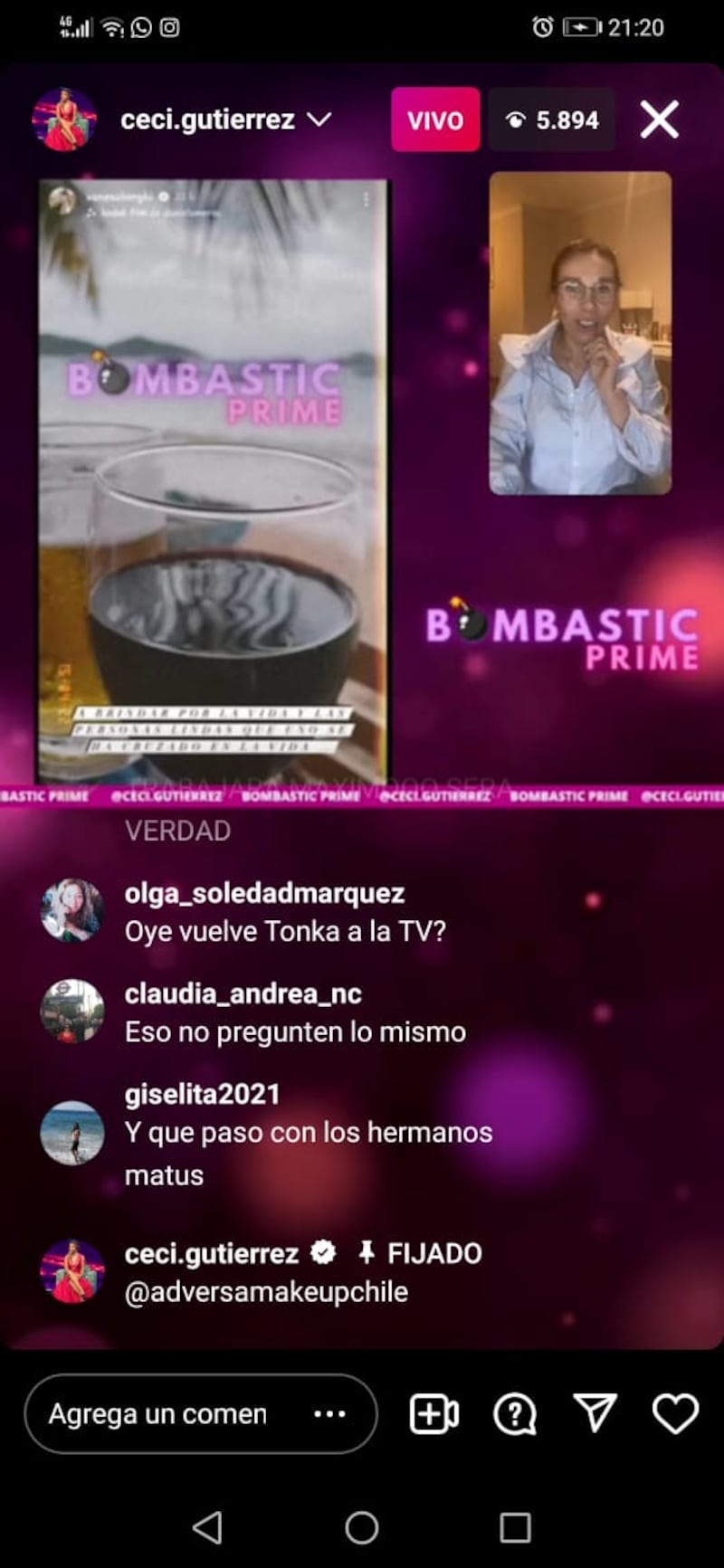
Task: Request to join the live video
Action: coord(434,1413)
